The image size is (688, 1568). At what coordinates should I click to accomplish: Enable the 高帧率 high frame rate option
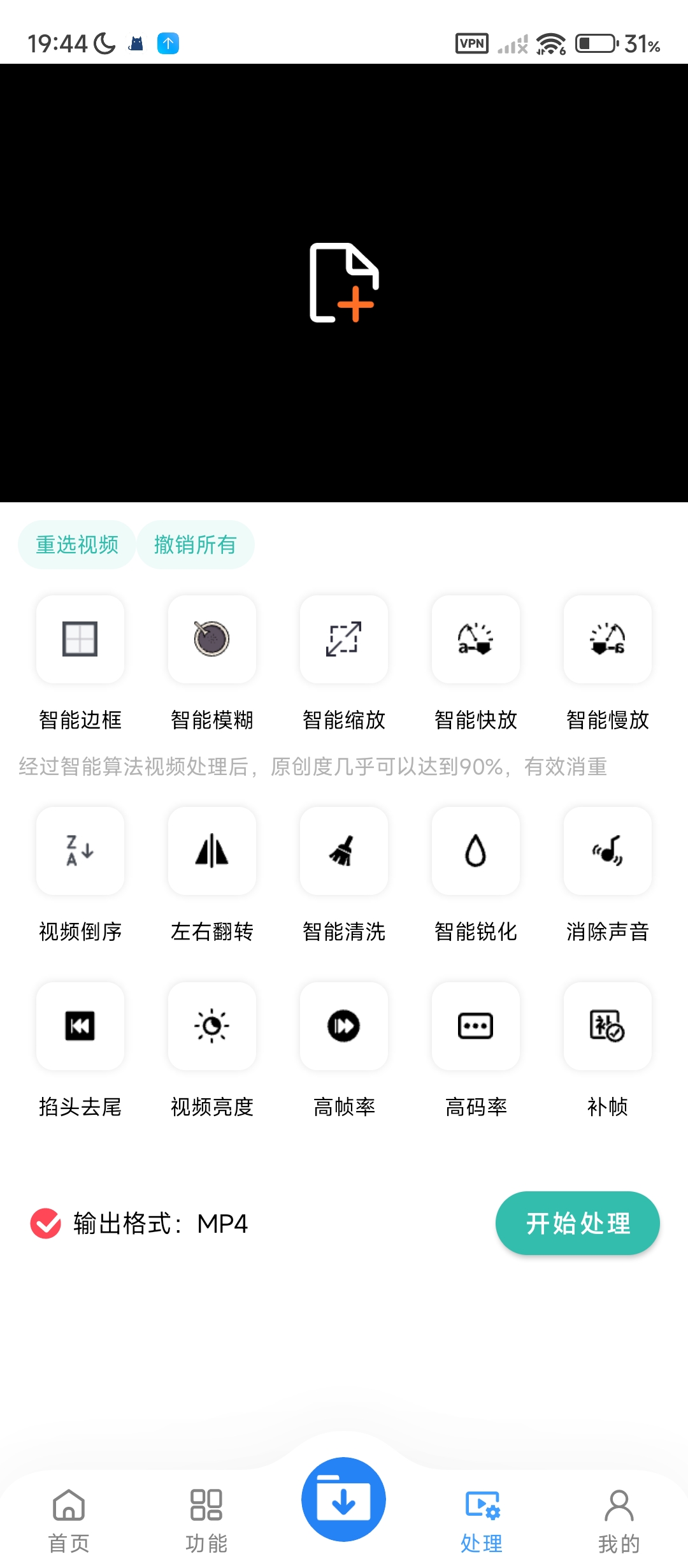(x=344, y=1026)
